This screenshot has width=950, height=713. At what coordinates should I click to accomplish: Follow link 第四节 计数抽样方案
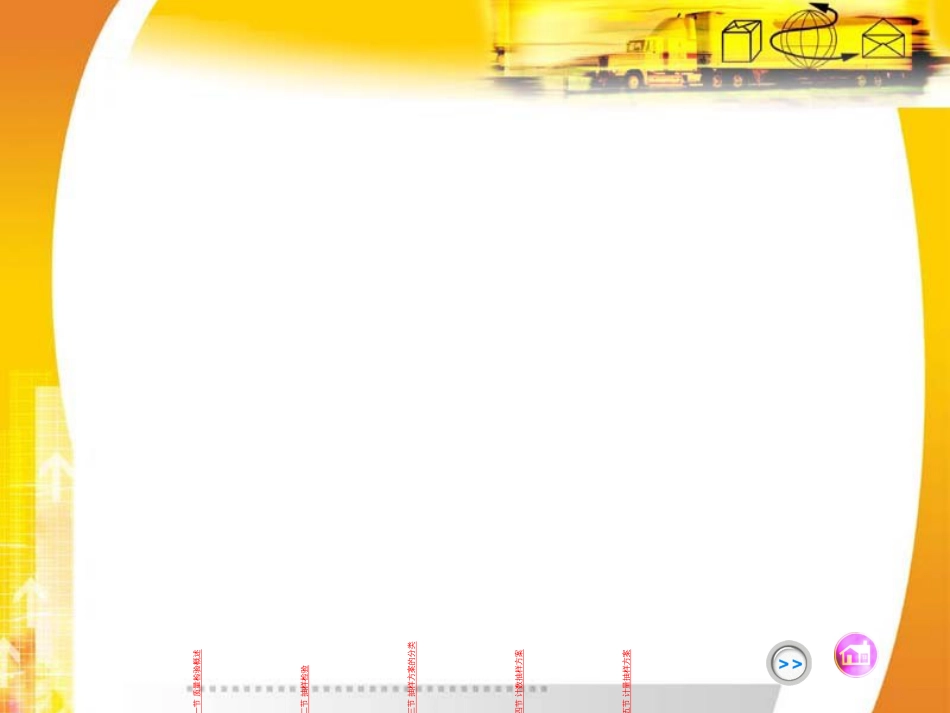519,681
